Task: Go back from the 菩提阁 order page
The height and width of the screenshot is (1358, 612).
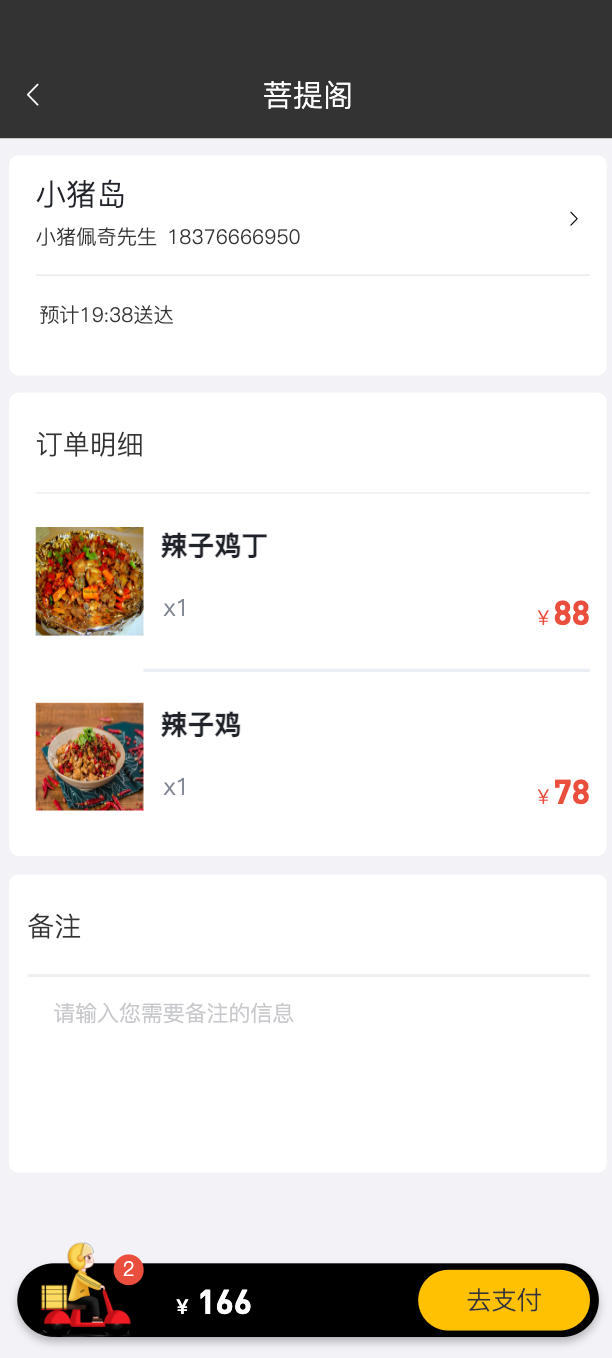Action: point(33,95)
